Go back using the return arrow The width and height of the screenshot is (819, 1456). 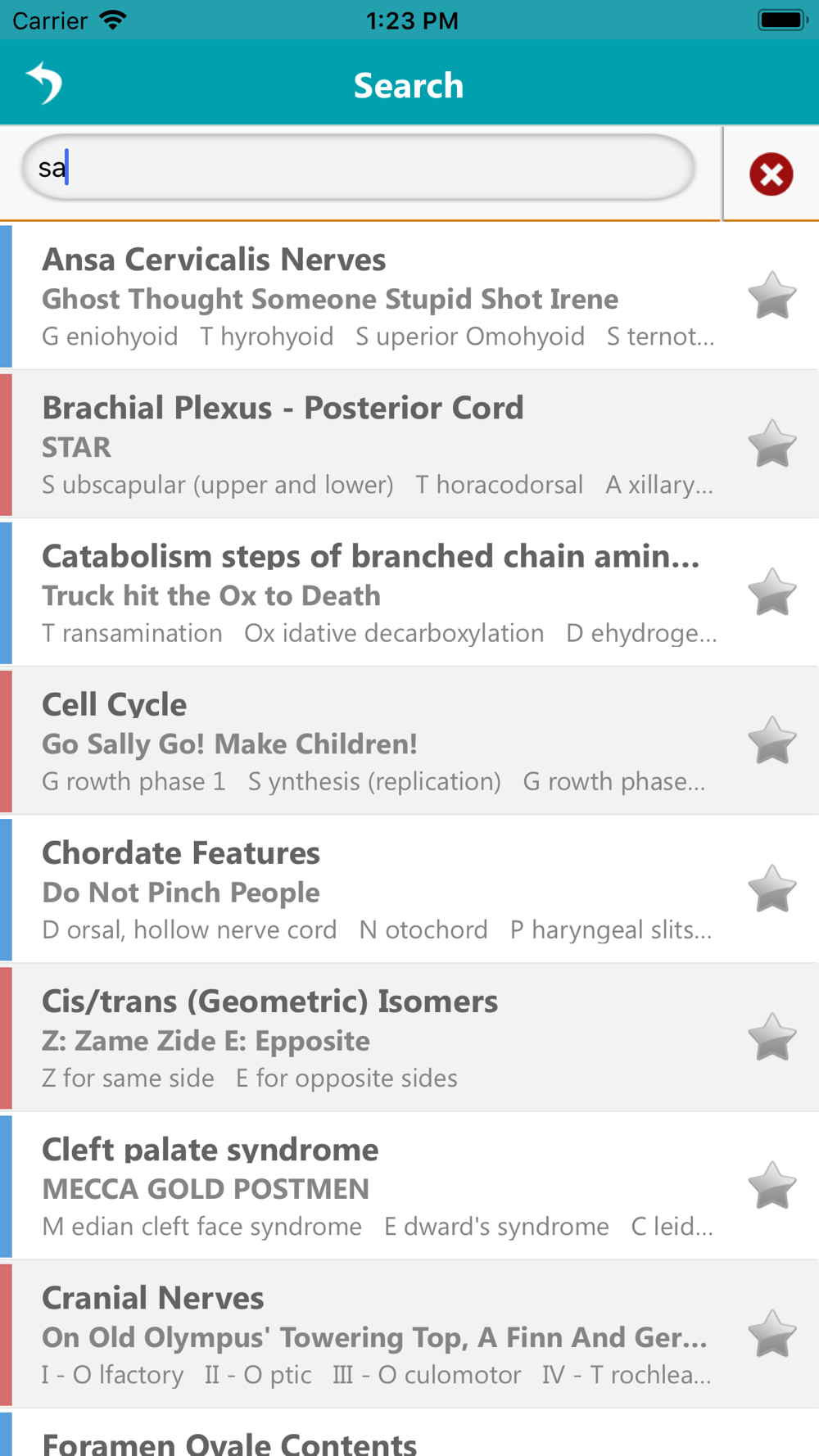pos(44,84)
